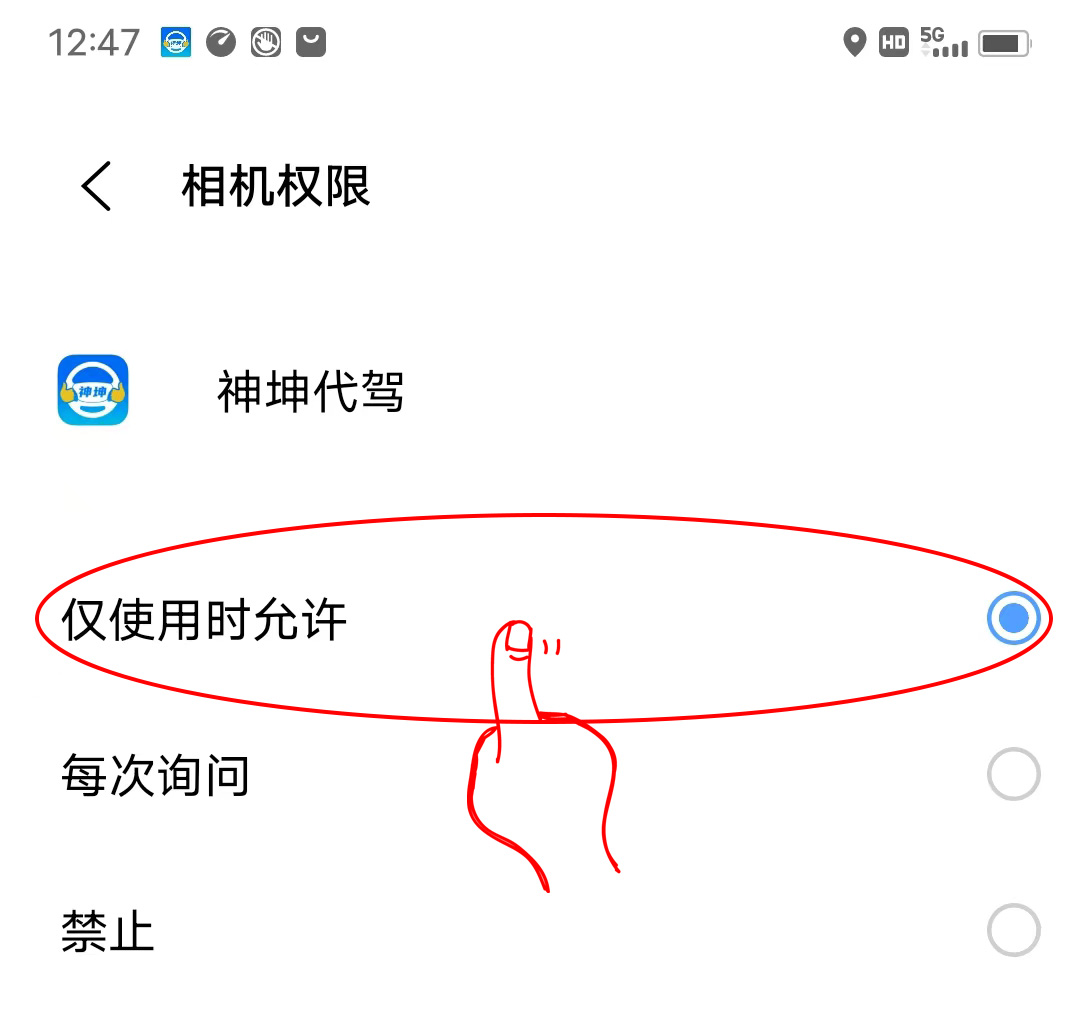Choose 每次询问 option

pos(1013,775)
